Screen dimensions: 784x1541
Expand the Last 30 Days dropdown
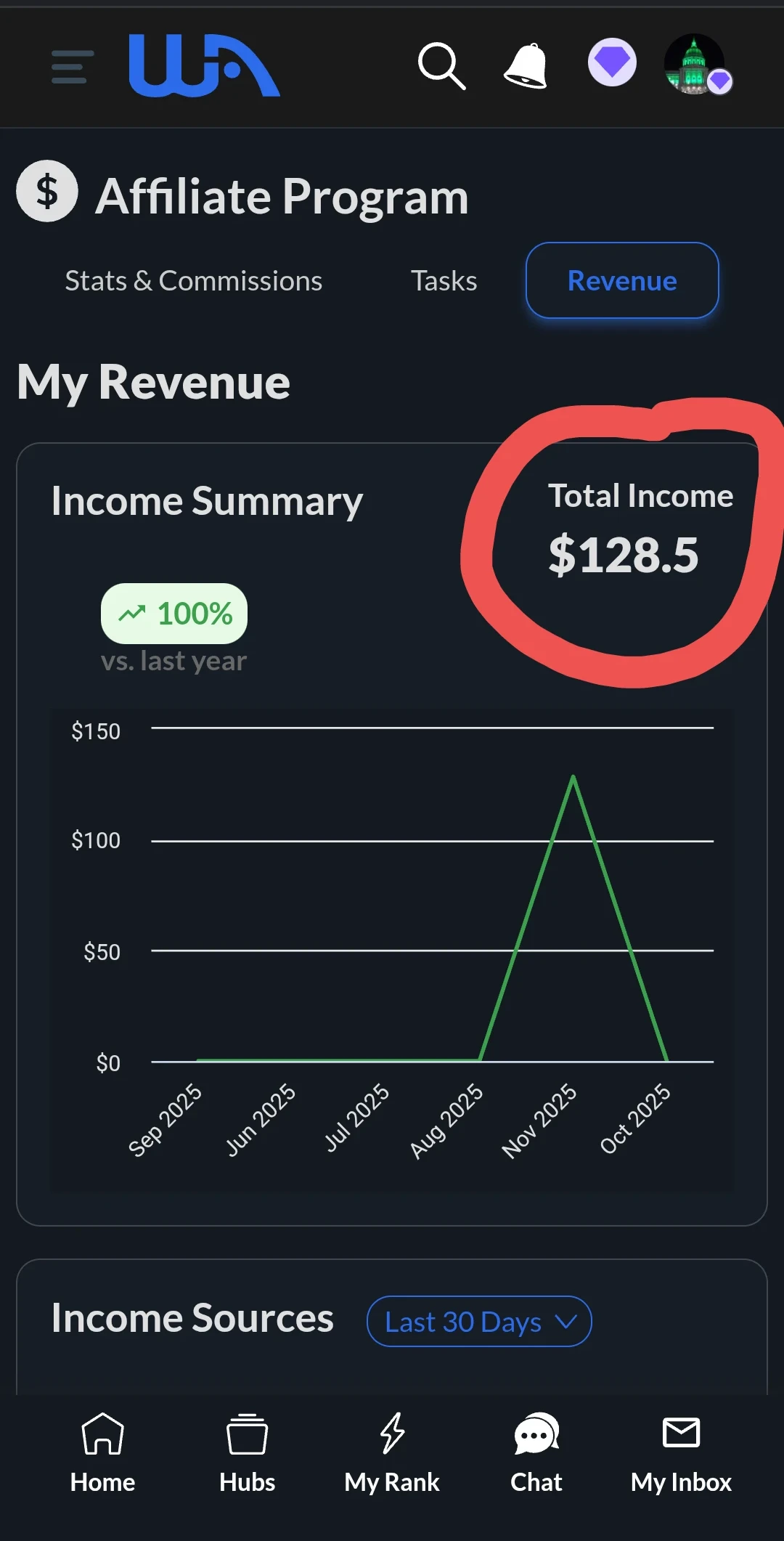(x=479, y=1322)
